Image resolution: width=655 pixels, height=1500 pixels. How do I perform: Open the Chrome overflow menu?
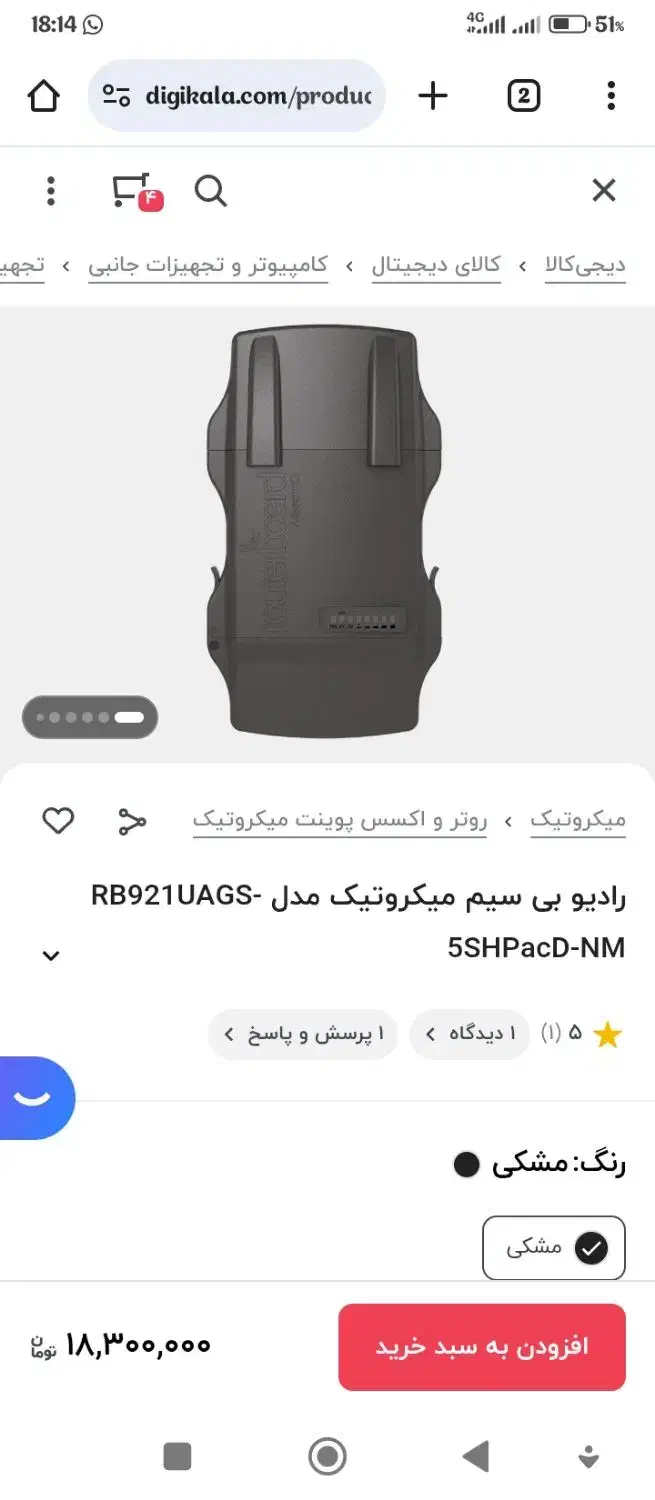tap(610, 96)
